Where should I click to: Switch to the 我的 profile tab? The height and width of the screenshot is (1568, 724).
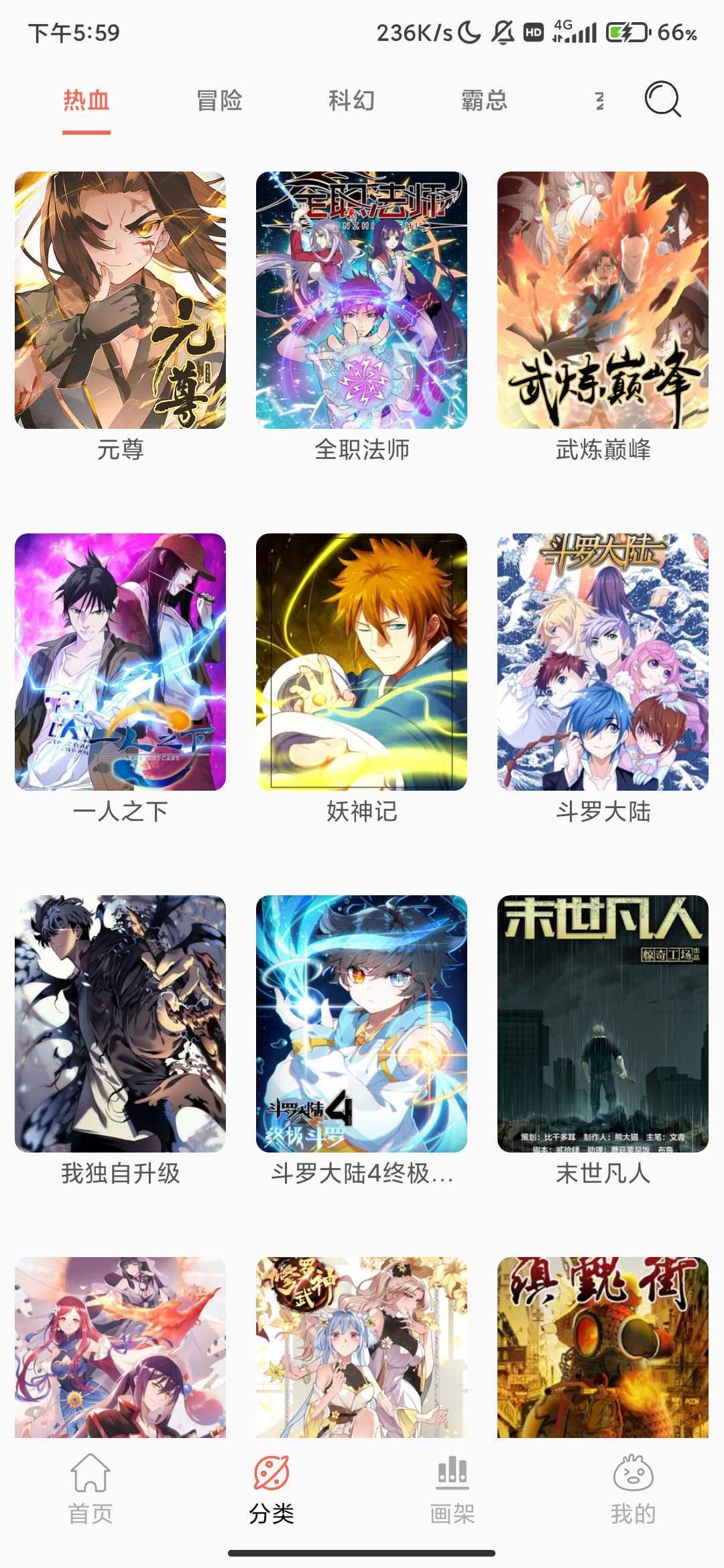pyautogui.click(x=633, y=1488)
